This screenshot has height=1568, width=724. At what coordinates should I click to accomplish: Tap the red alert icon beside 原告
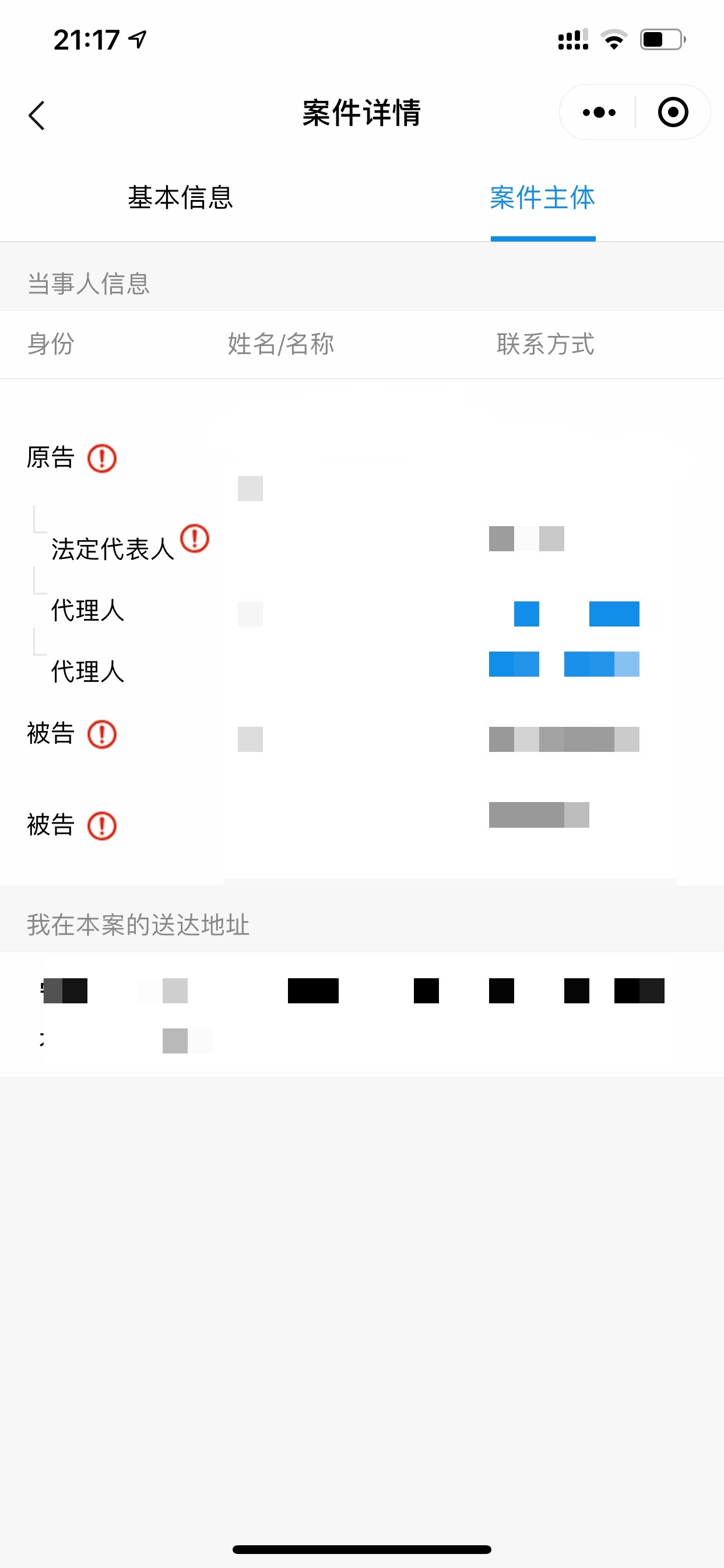pos(101,459)
